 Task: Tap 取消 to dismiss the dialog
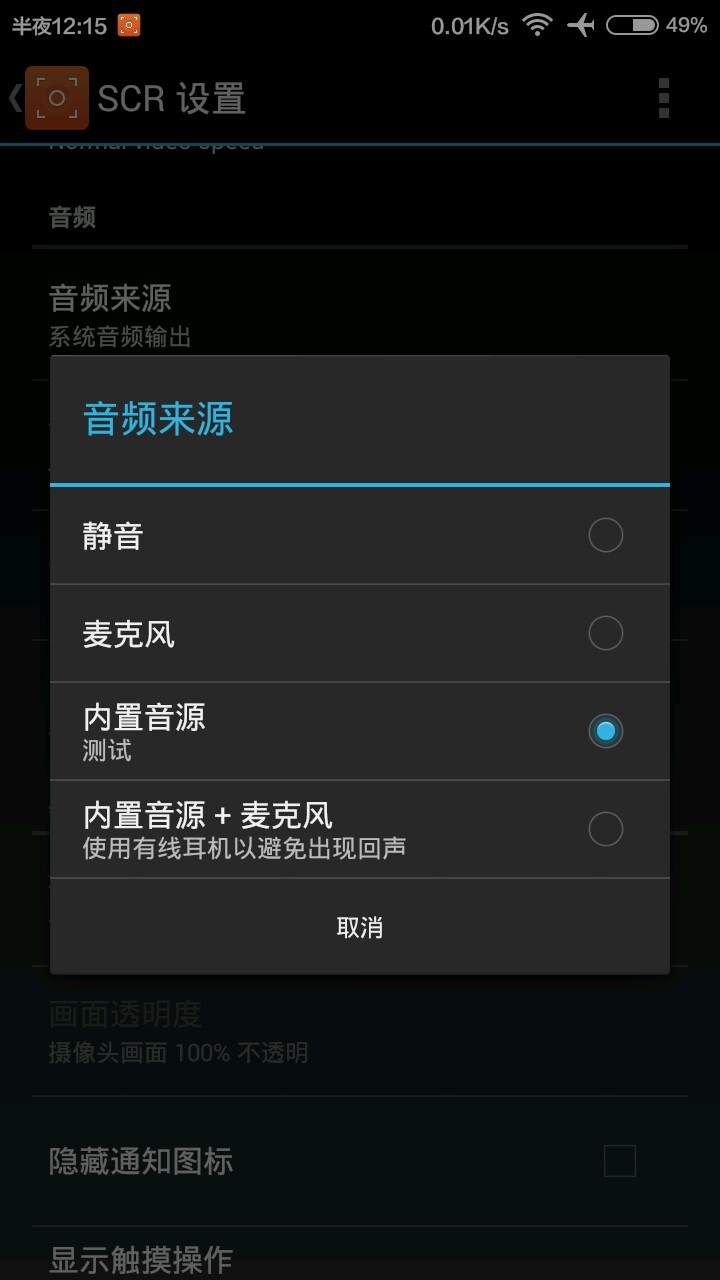point(359,927)
